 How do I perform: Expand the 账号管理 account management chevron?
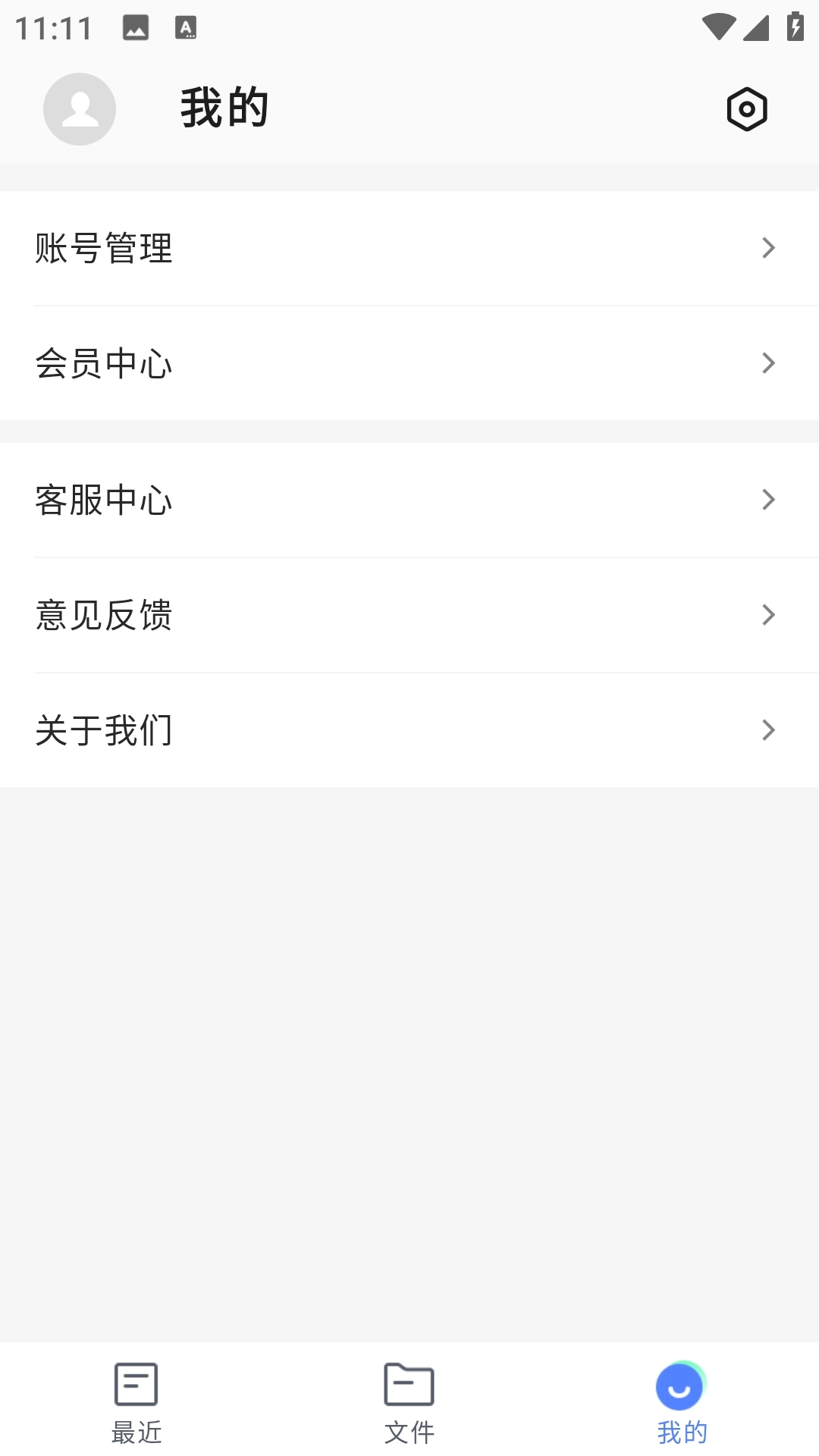(769, 248)
